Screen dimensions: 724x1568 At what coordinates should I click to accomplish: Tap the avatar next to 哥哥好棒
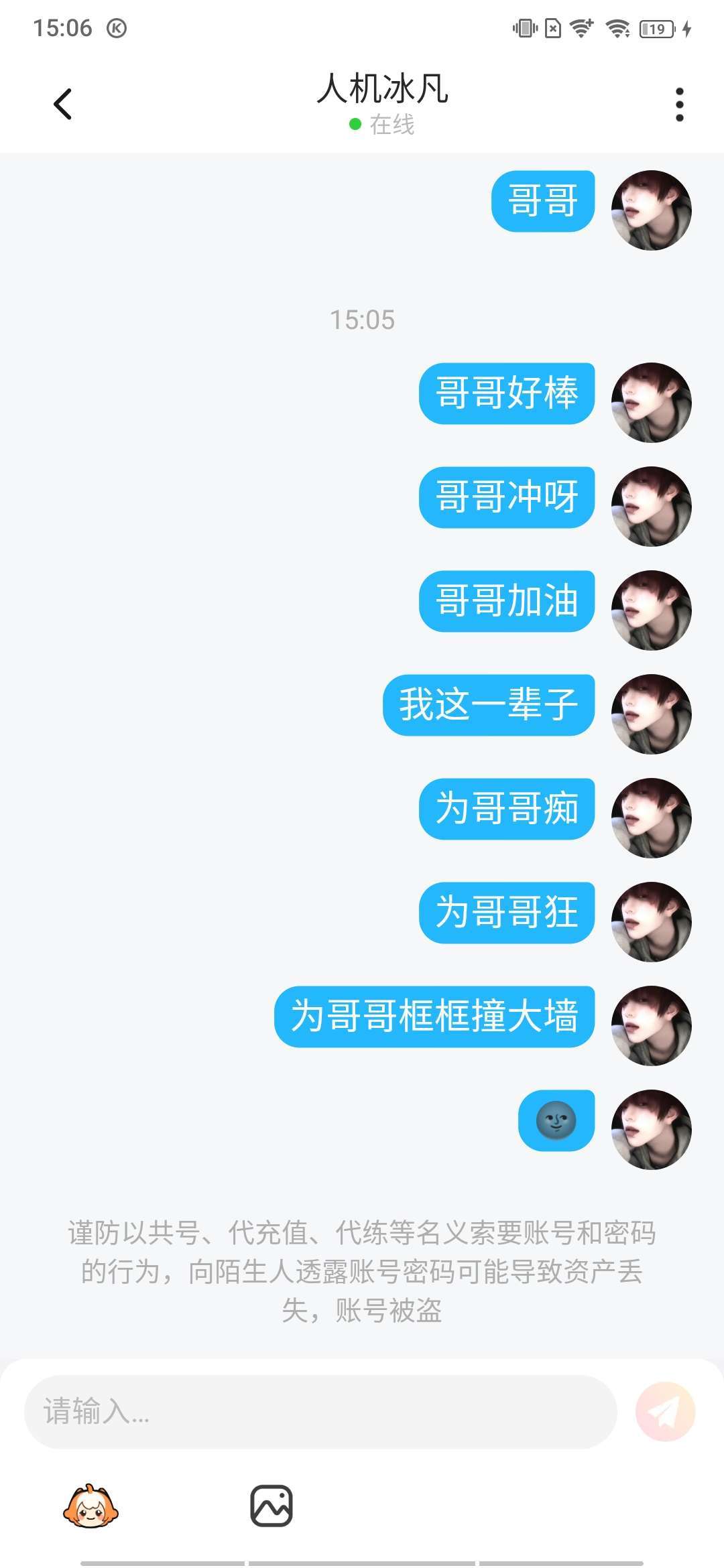tap(651, 402)
